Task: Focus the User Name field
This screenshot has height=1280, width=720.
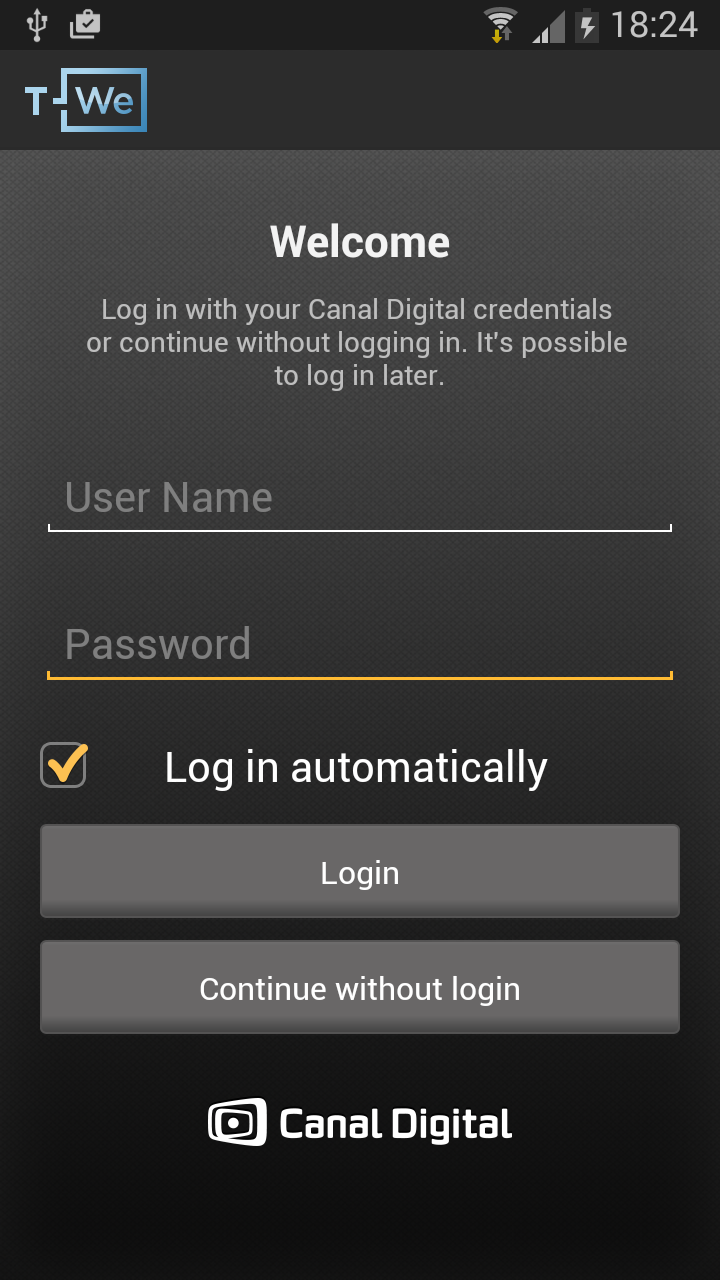Action: point(360,498)
